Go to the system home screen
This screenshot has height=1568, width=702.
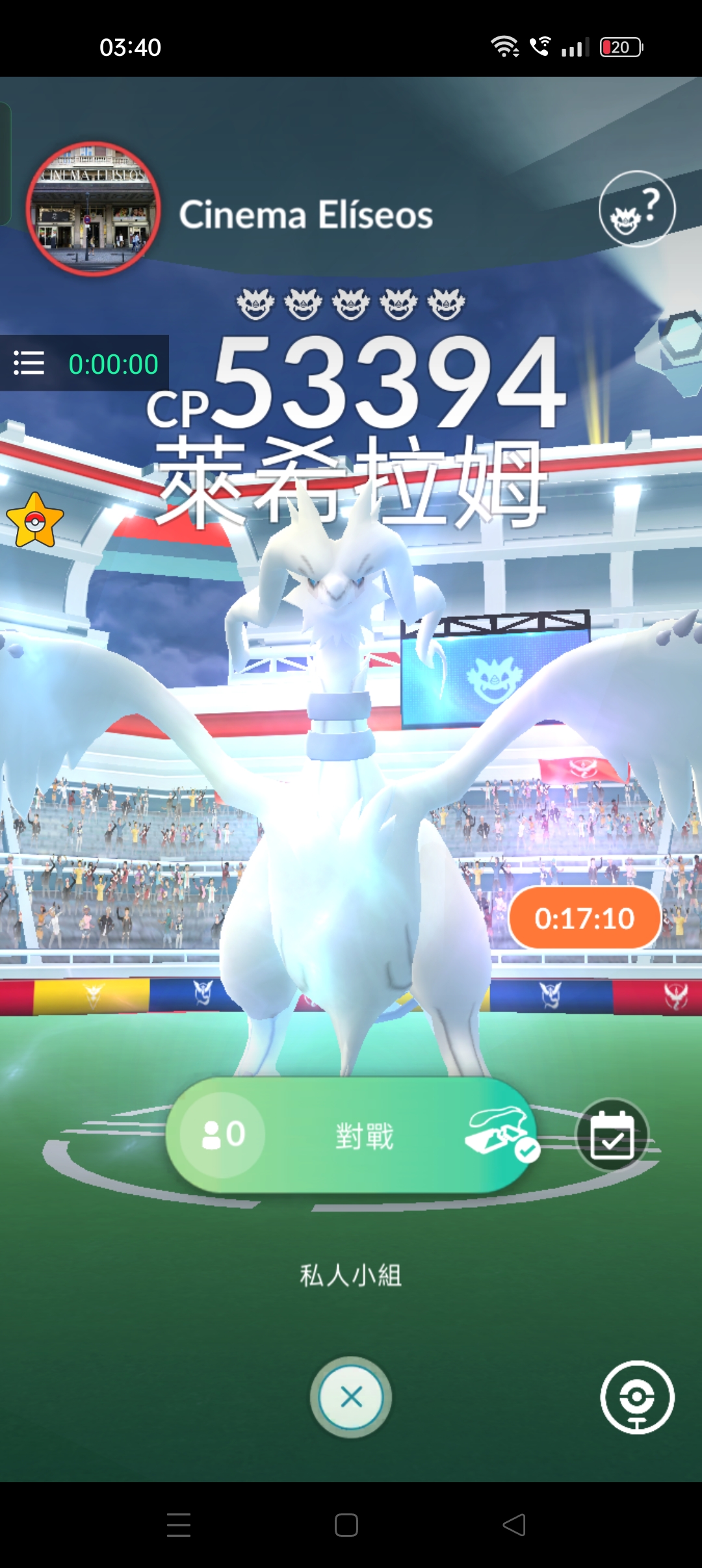pos(346,1524)
